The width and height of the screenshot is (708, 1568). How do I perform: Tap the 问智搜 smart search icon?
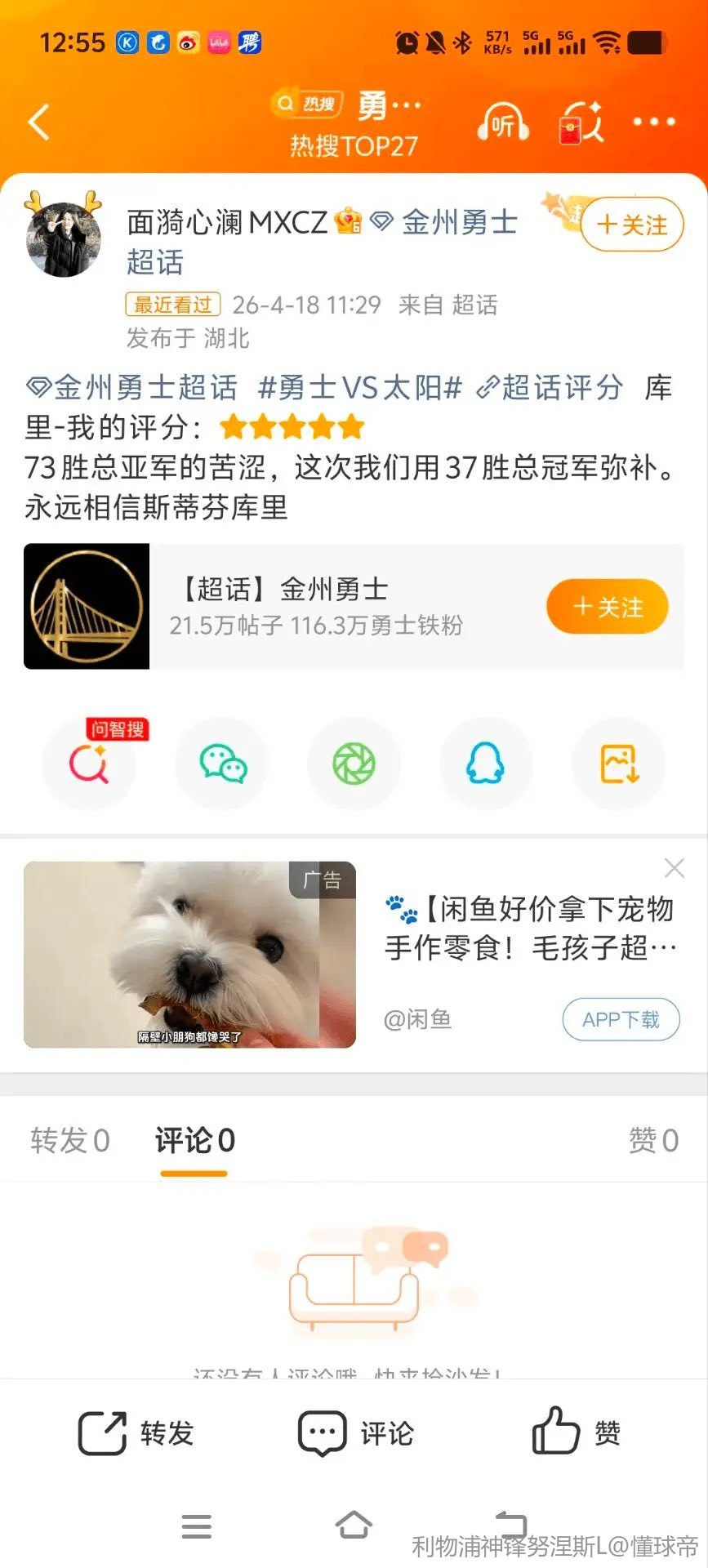pyautogui.click(x=89, y=764)
